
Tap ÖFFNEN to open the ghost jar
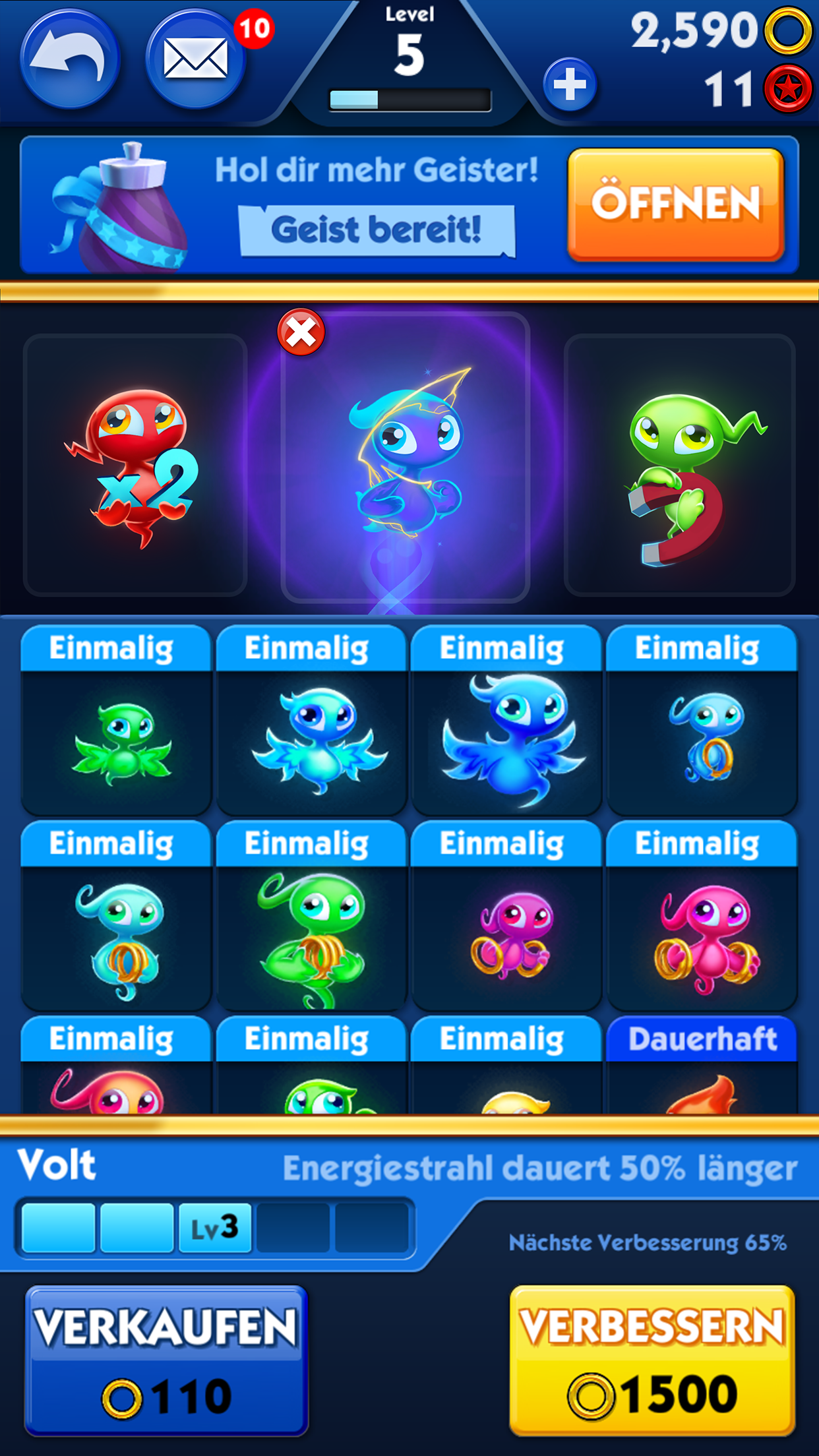675,204
